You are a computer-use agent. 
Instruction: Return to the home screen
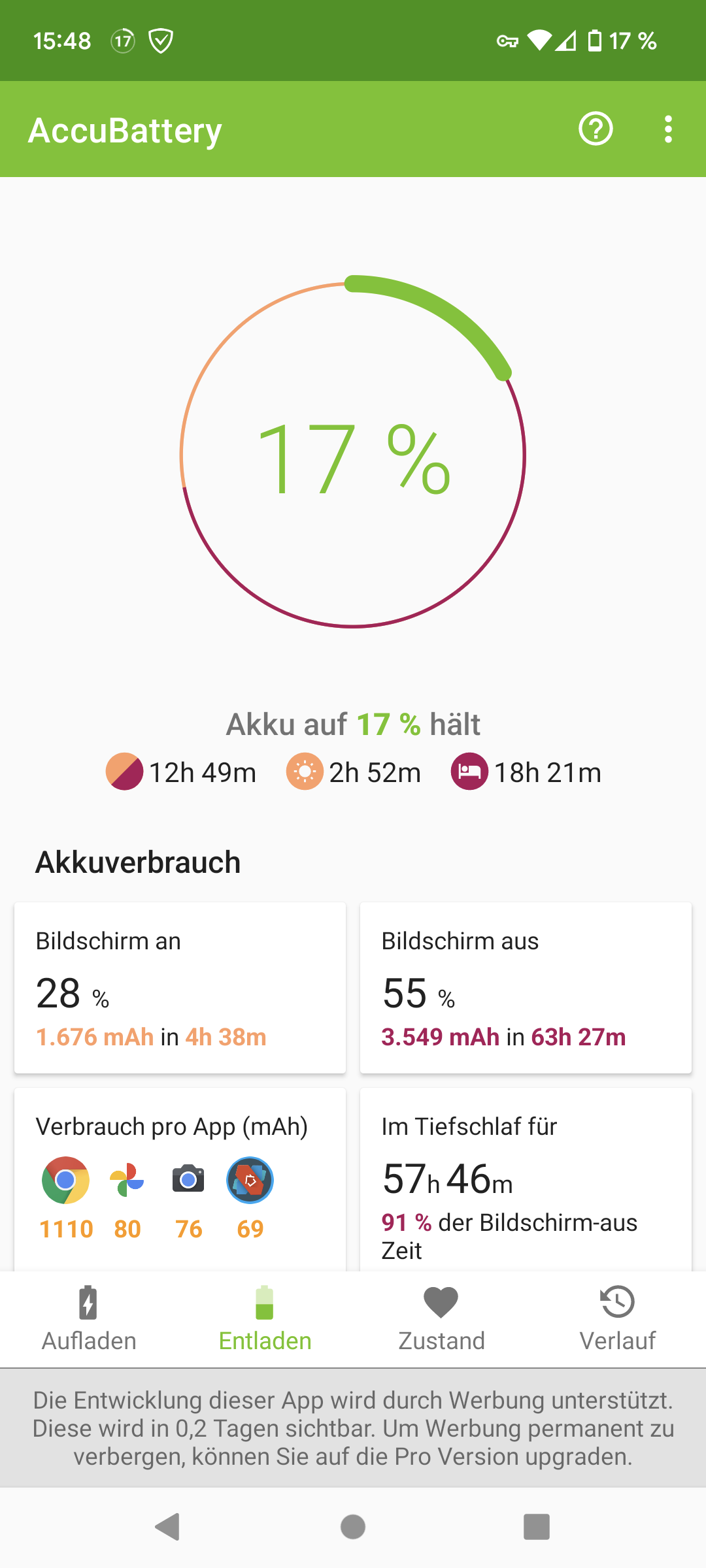click(x=353, y=1527)
